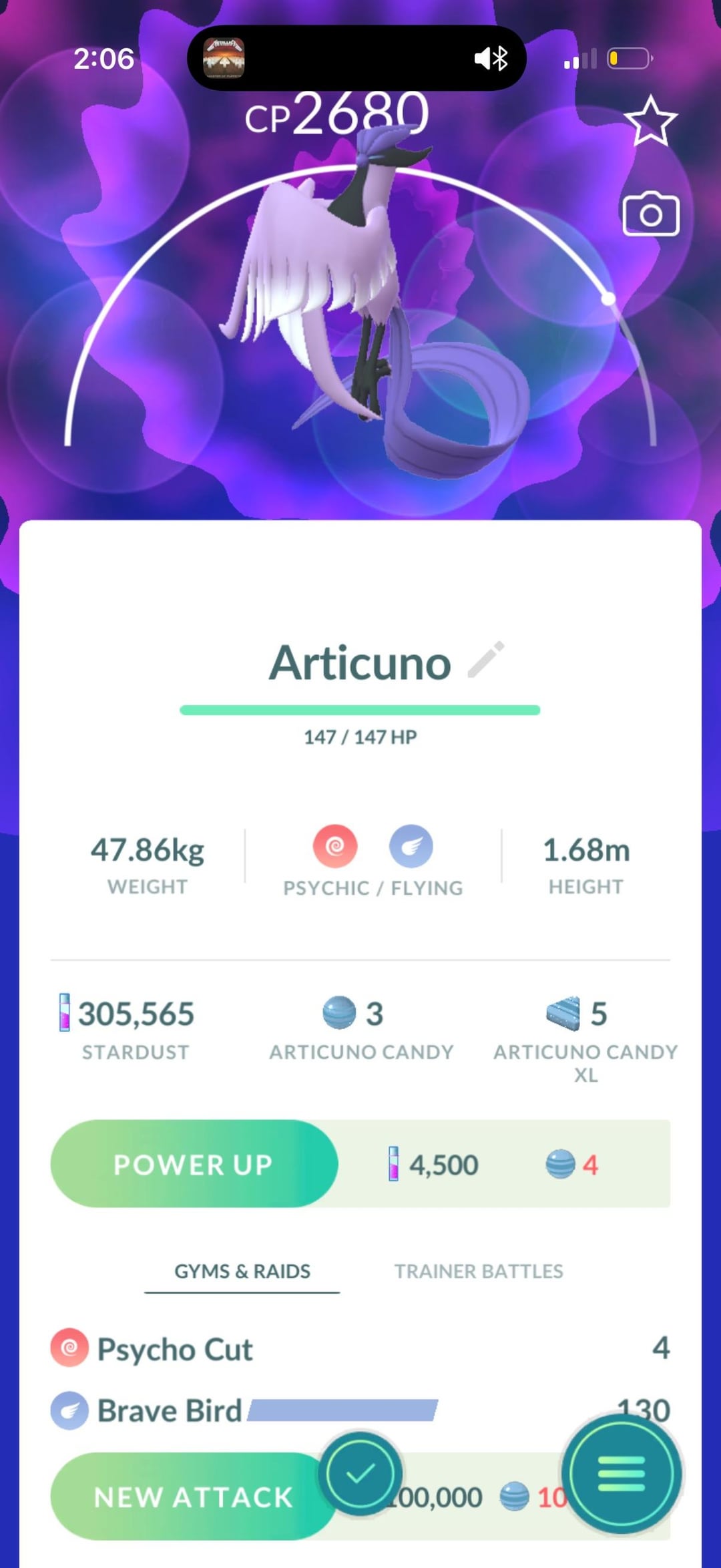Viewport: 721px width, 1568px height.
Task: Mark Articuno as favorite with the star
Action: 650,121
